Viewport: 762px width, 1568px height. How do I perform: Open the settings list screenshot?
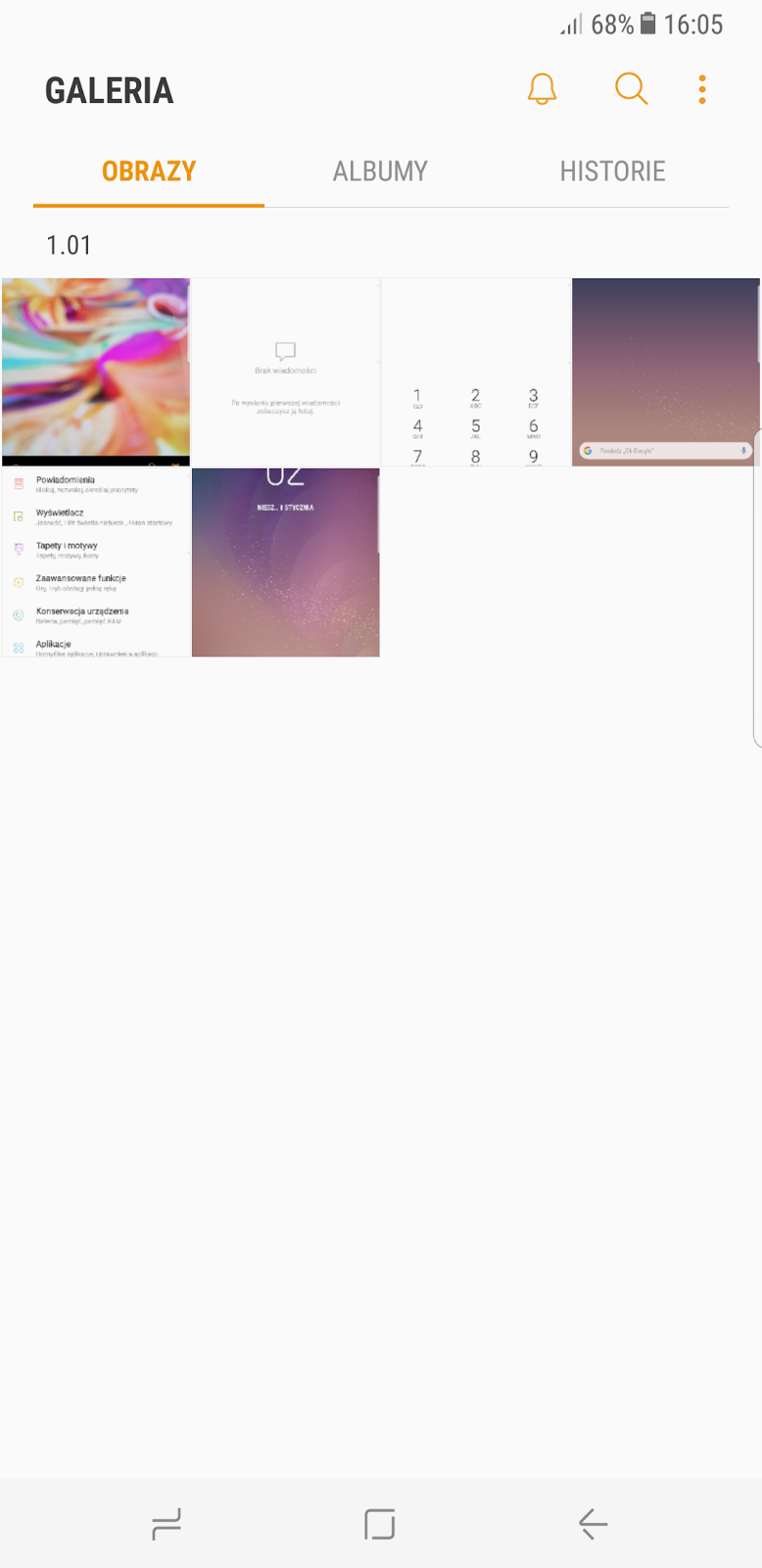[x=95, y=563]
